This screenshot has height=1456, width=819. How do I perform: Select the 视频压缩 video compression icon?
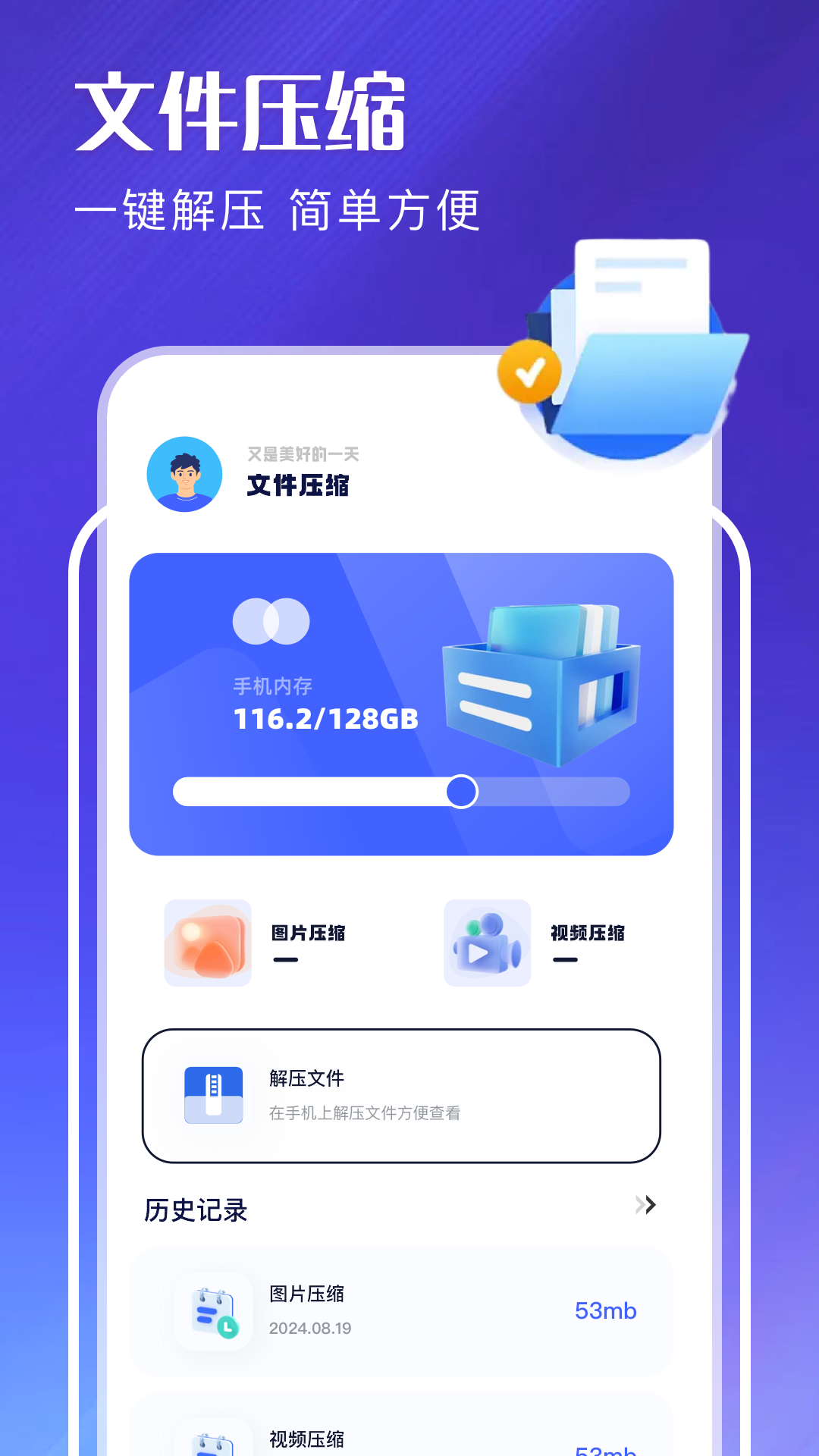[486, 942]
